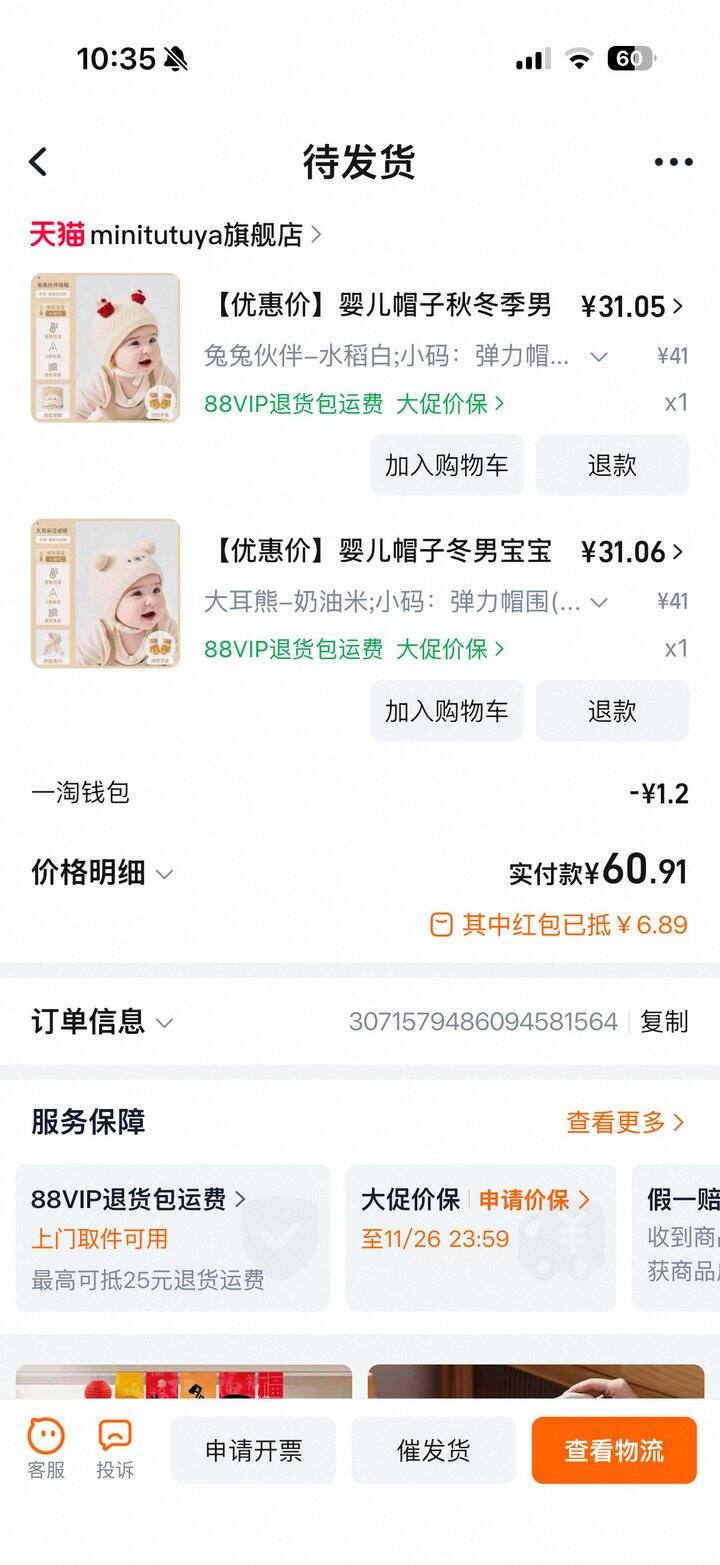Copy the order number with 复制
Image resolution: width=720 pixels, height=1565 pixels.
pos(664,1021)
